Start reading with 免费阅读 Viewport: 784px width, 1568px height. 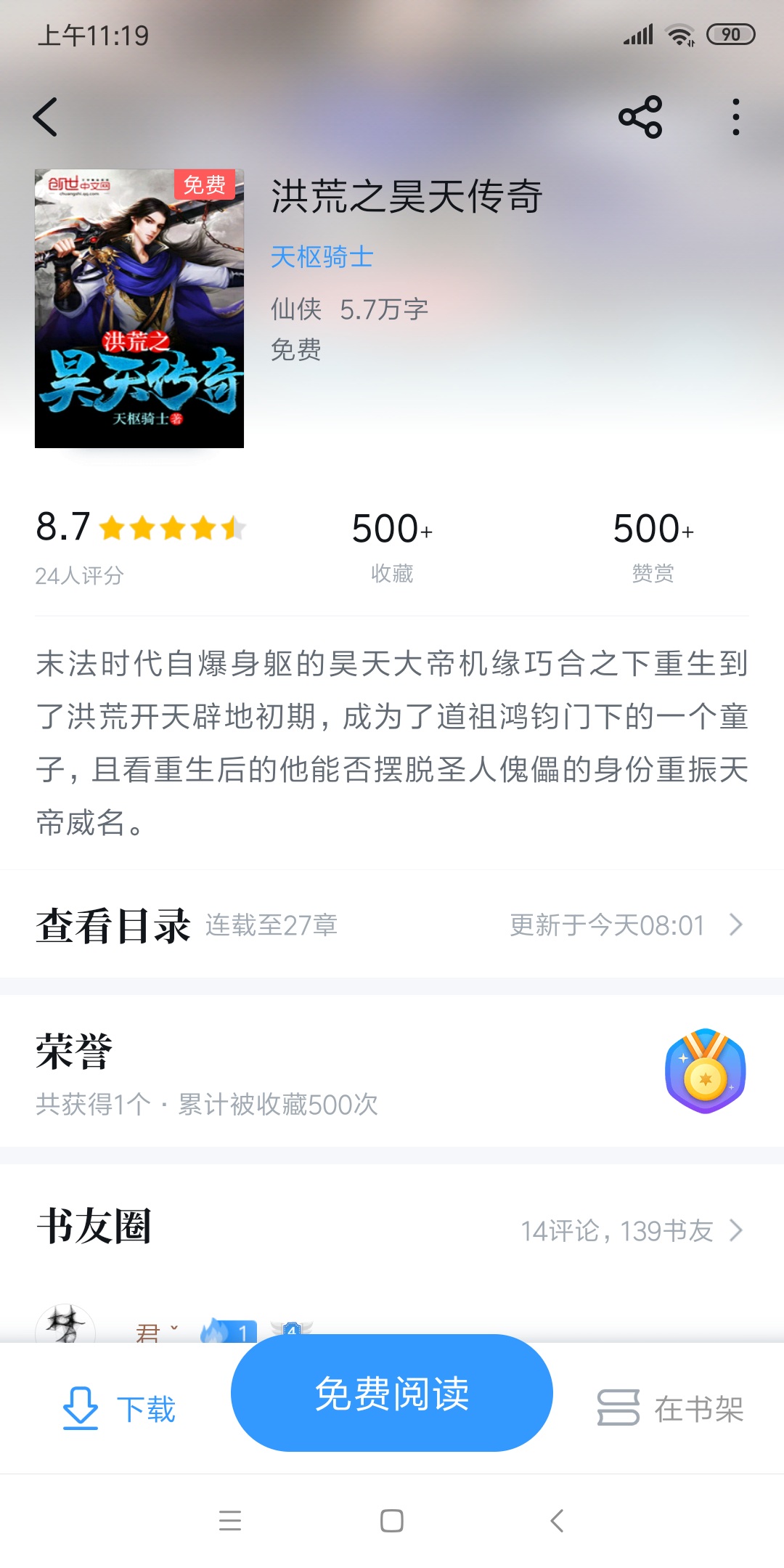(x=392, y=1393)
